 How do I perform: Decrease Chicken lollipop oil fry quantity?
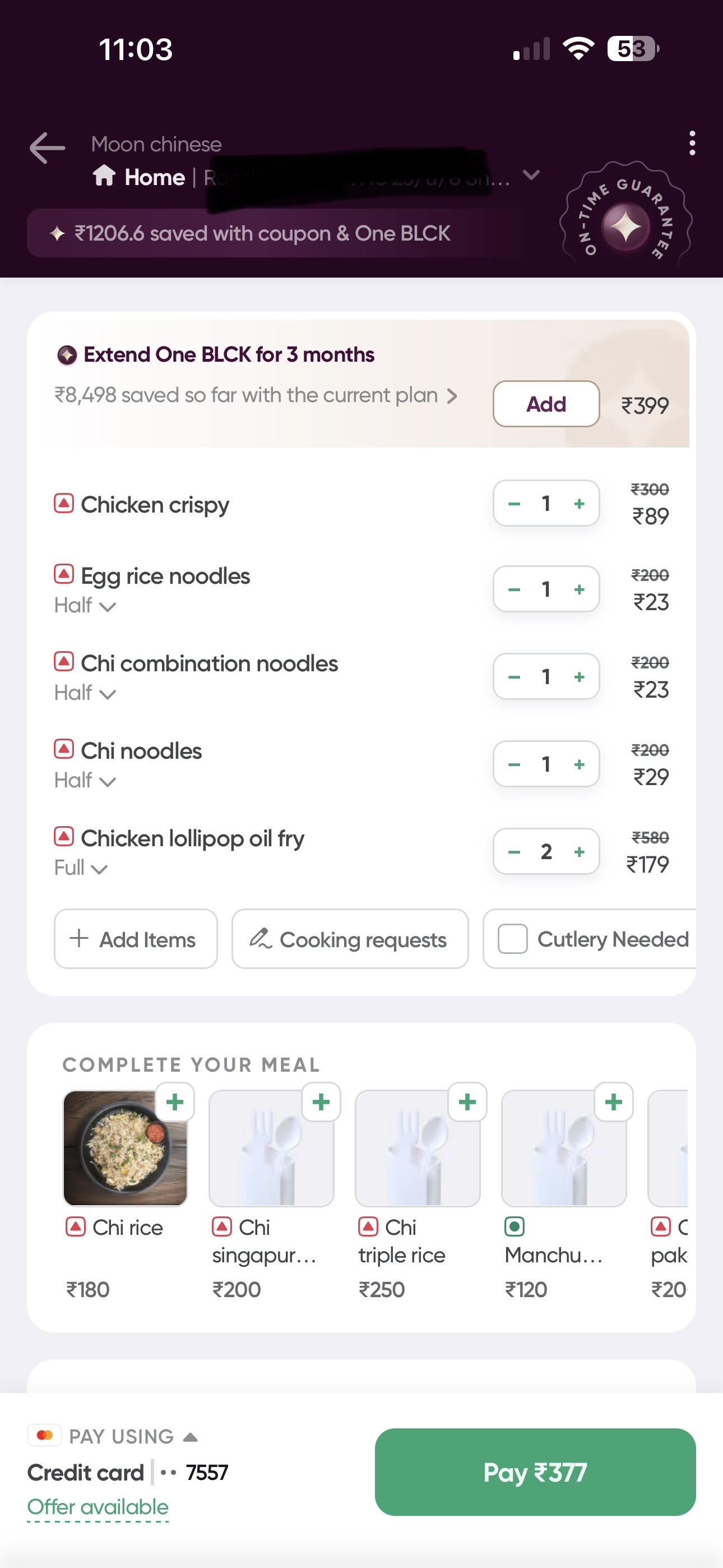(515, 852)
